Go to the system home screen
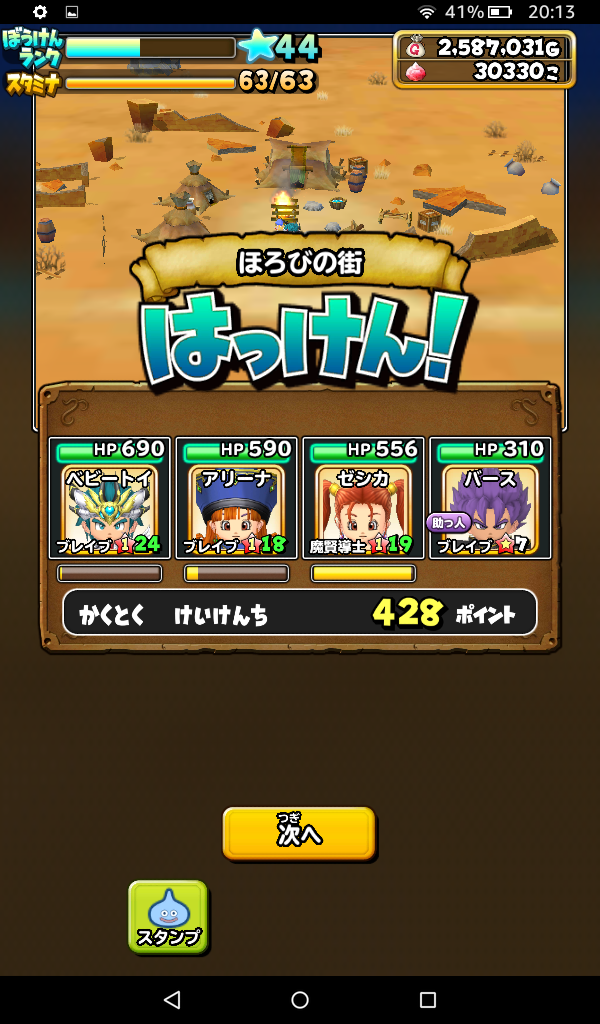The height and width of the screenshot is (1024, 600). click(300, 1000)
